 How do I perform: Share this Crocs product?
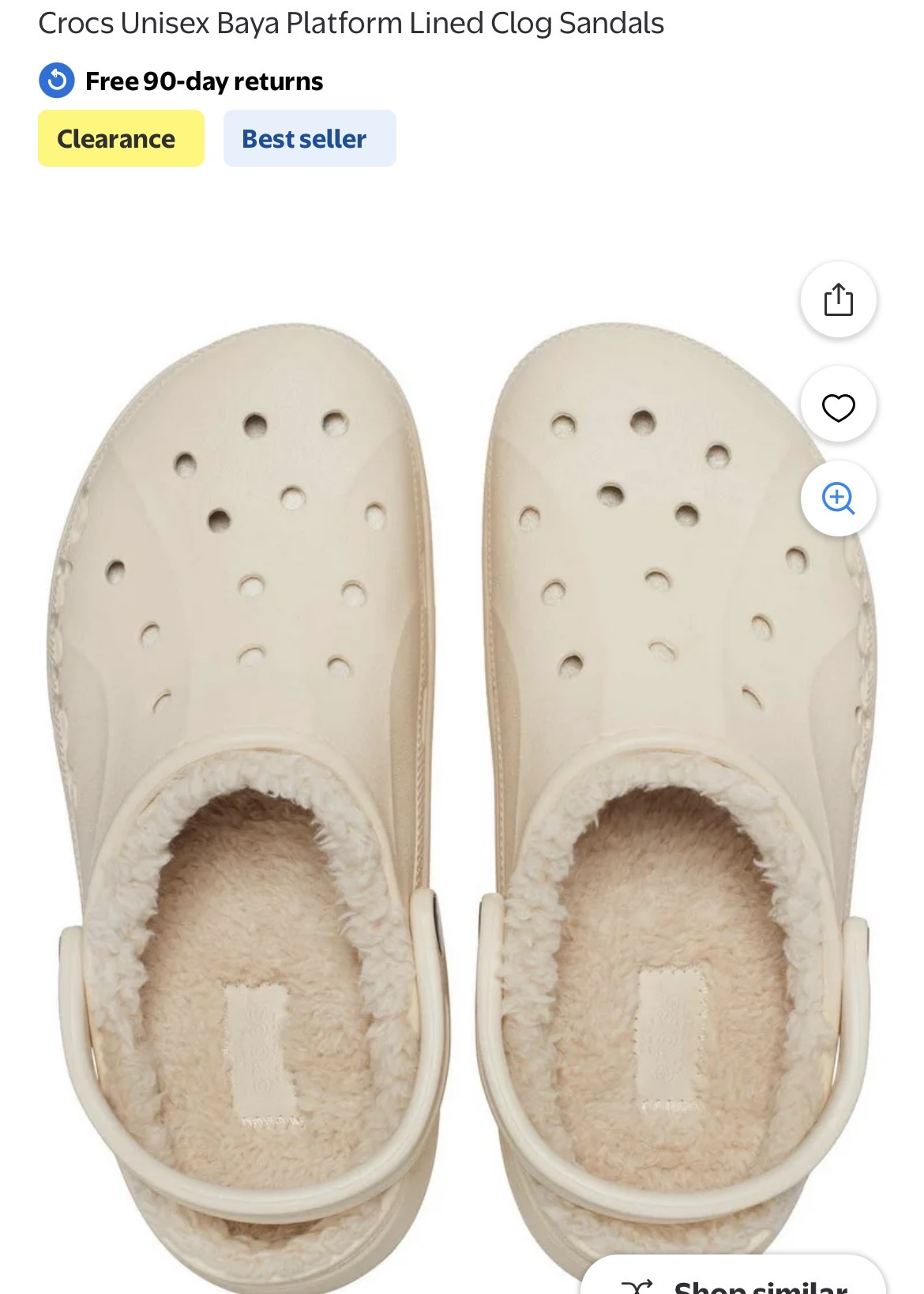pos(838,300)
